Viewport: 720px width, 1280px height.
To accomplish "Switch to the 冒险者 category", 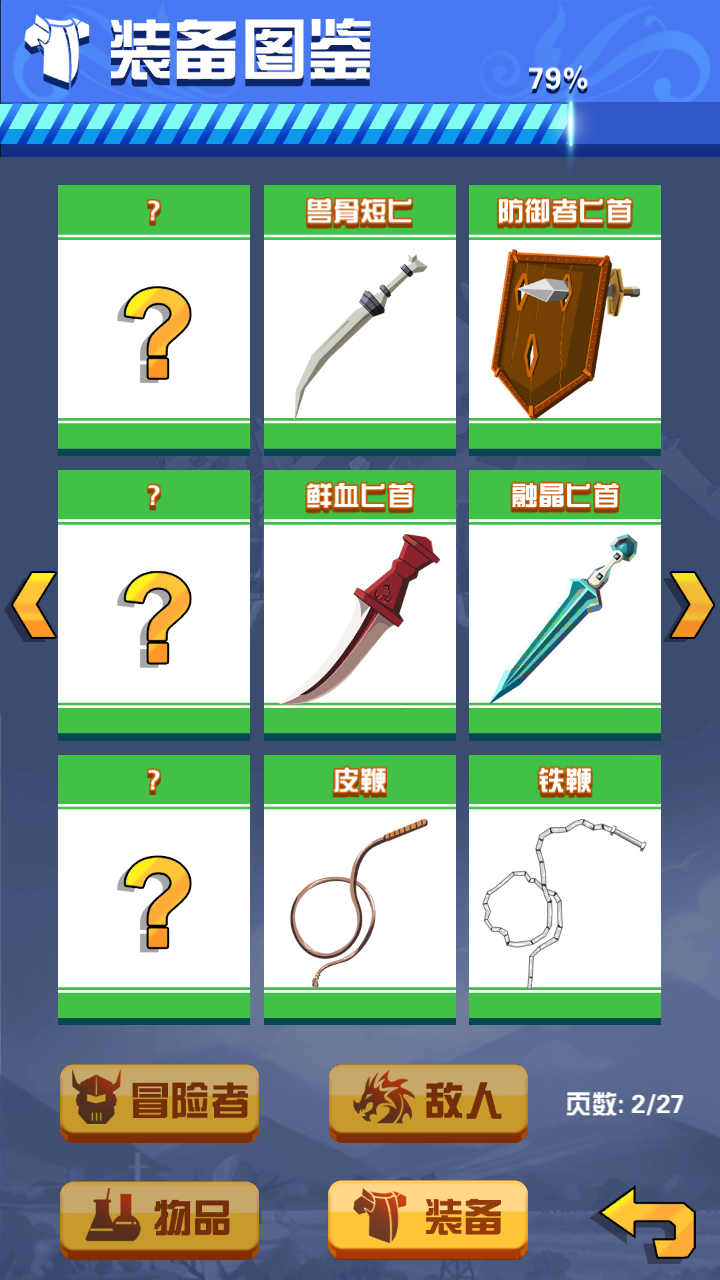I will 160,1102.
